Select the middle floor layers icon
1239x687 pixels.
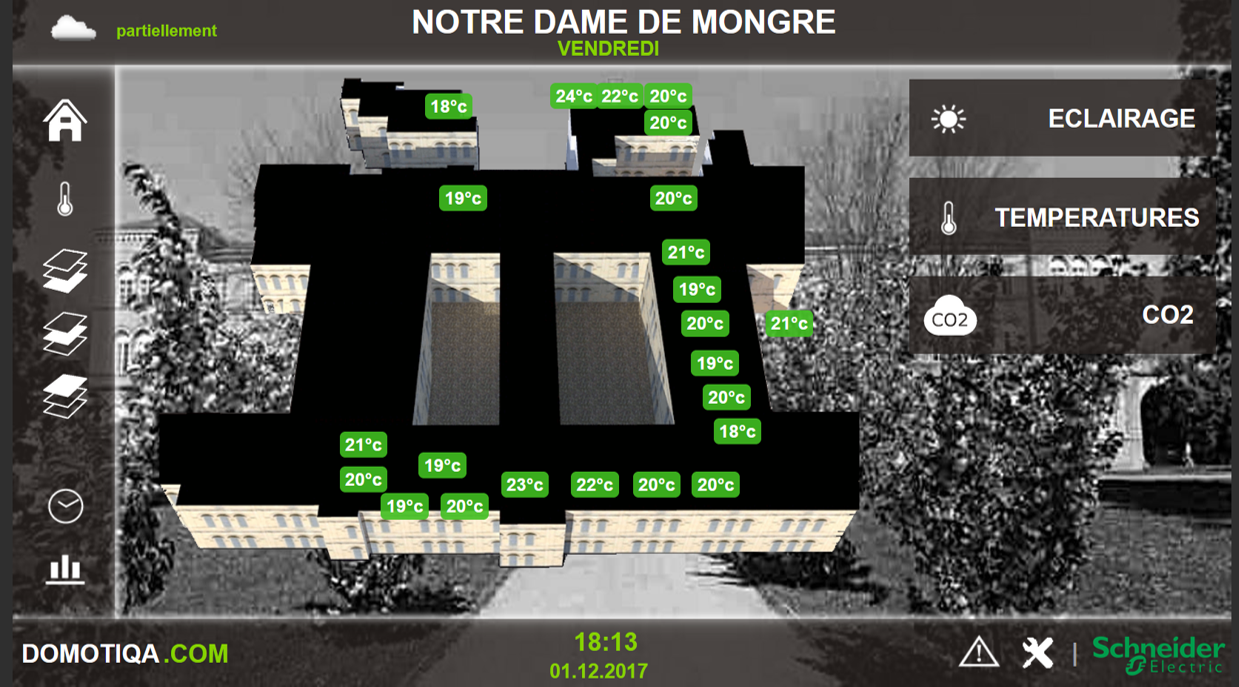(x=65, y=334)
